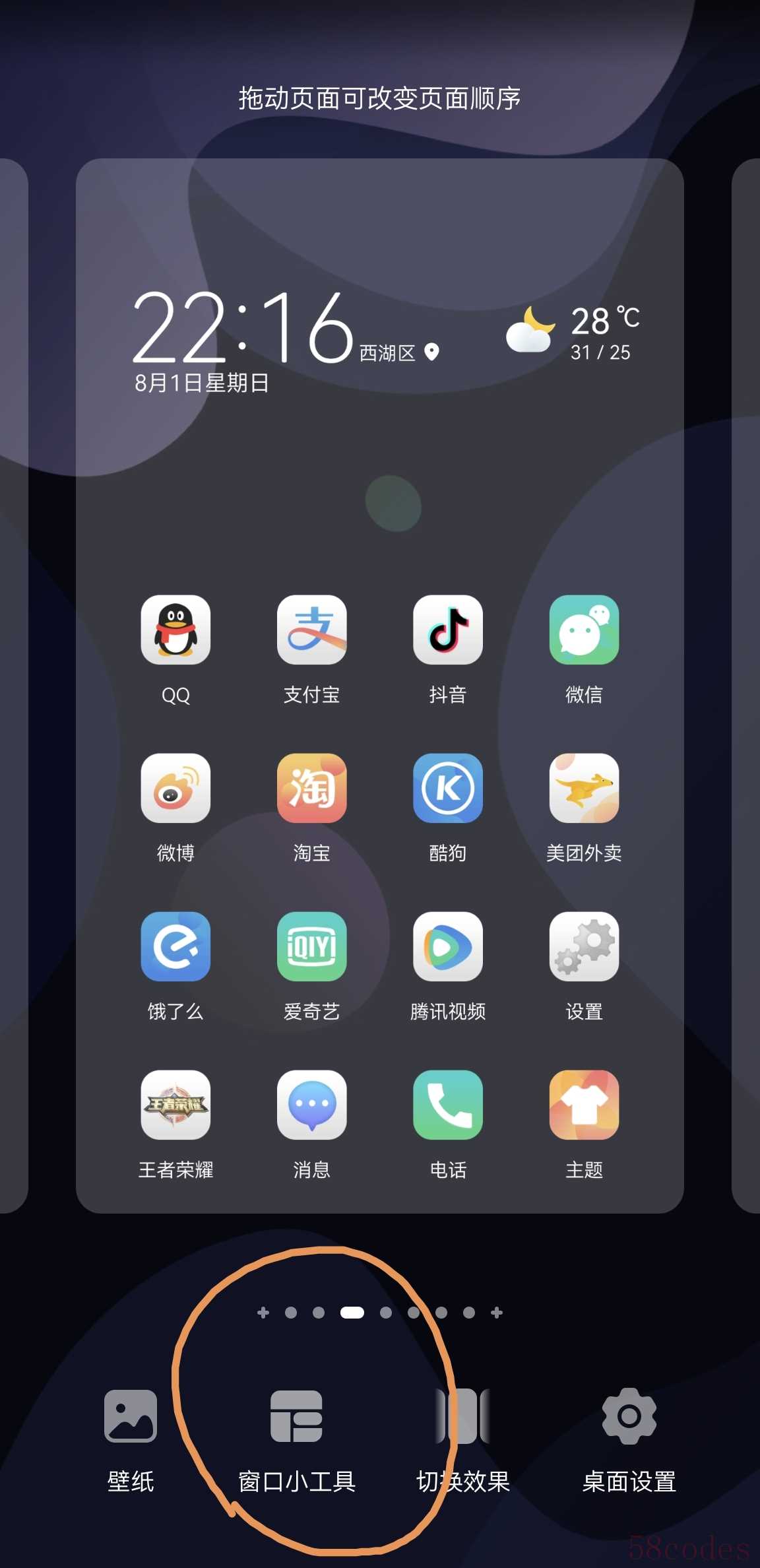Image resolution: width=760 pixels, height=1568 pixels.
Task: Tap the 饿了么 app icon
Action: (x=175, y=947)
